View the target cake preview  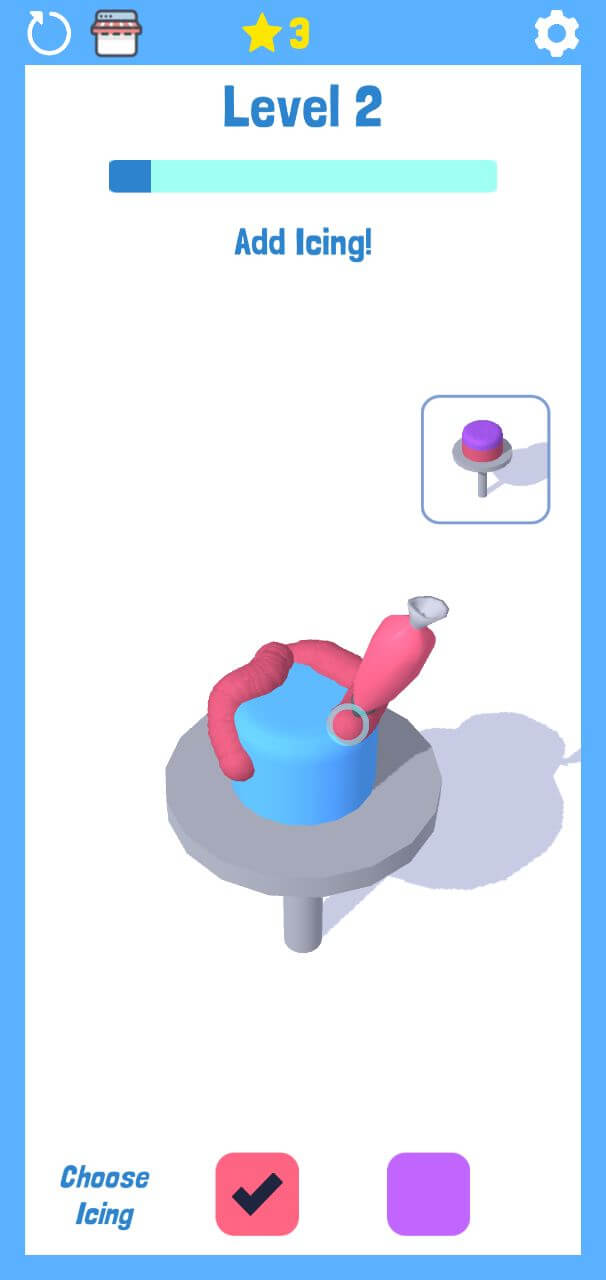coord(485,459)
